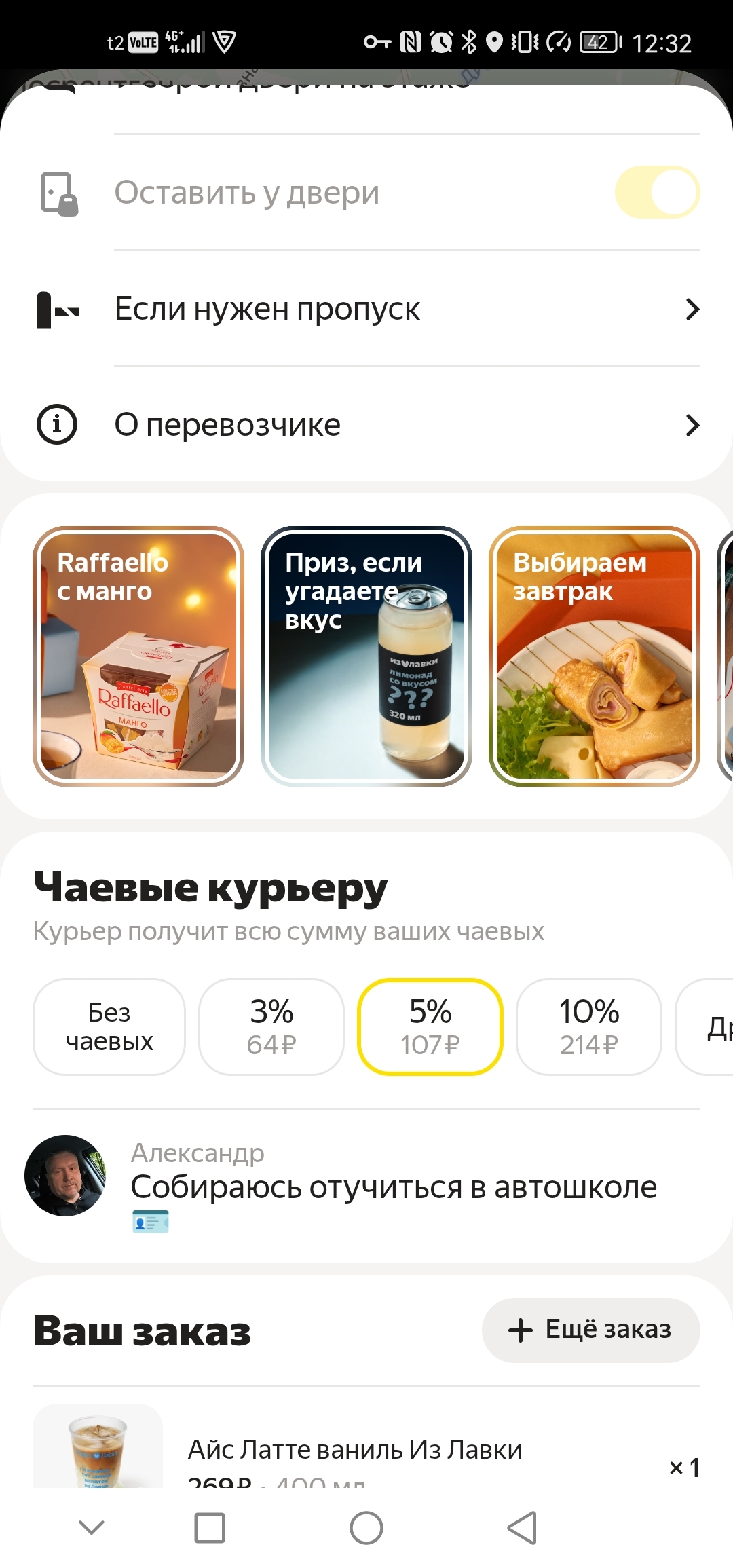Select the 5% tip of 107₽
This screenshot has height=1568, width=733.
pyautogui.click(x=430, y=1026)
